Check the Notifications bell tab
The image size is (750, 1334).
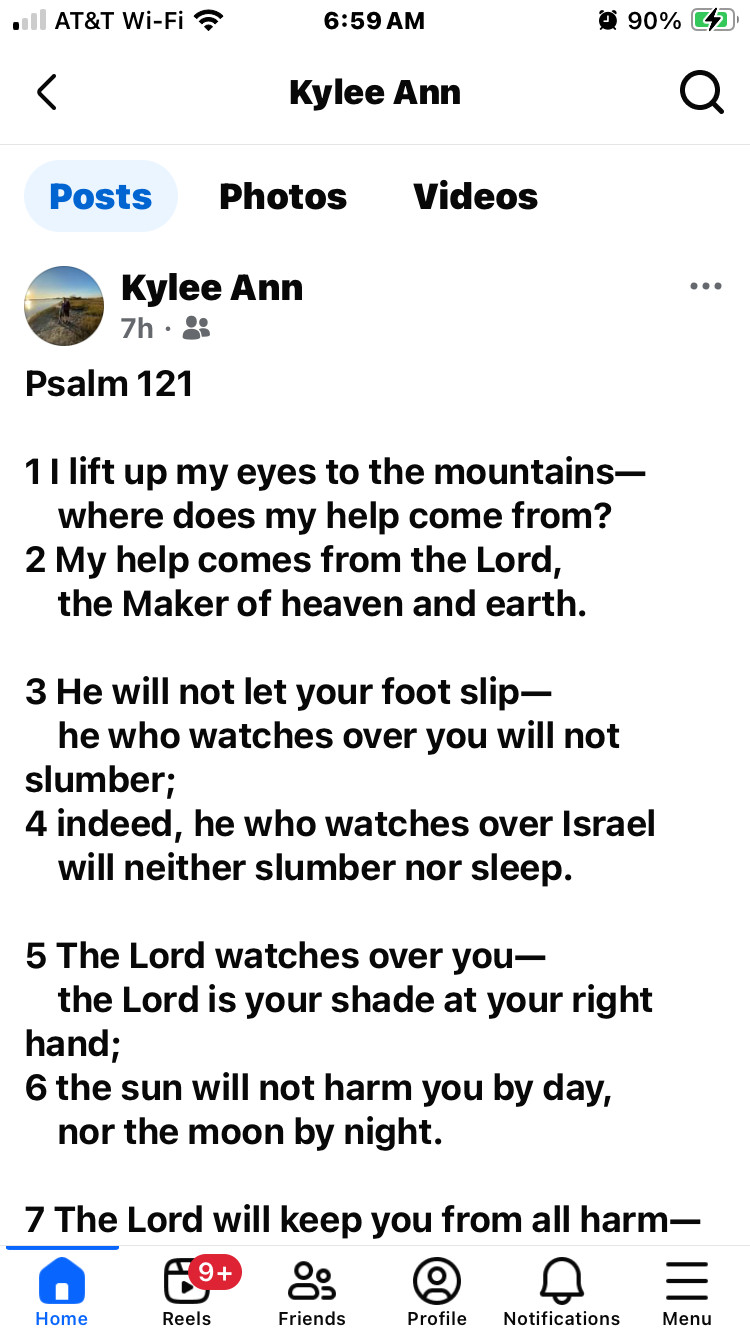(x=562, y=1291)
